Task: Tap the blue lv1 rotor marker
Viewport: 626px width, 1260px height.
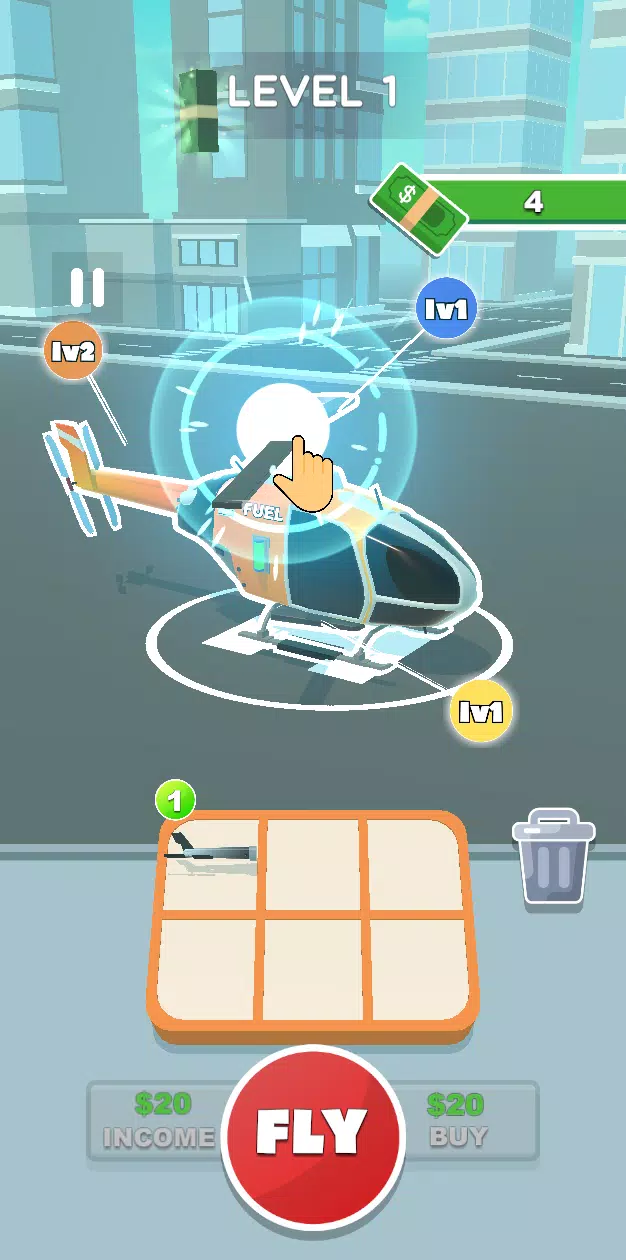Action: coord(446,309)
